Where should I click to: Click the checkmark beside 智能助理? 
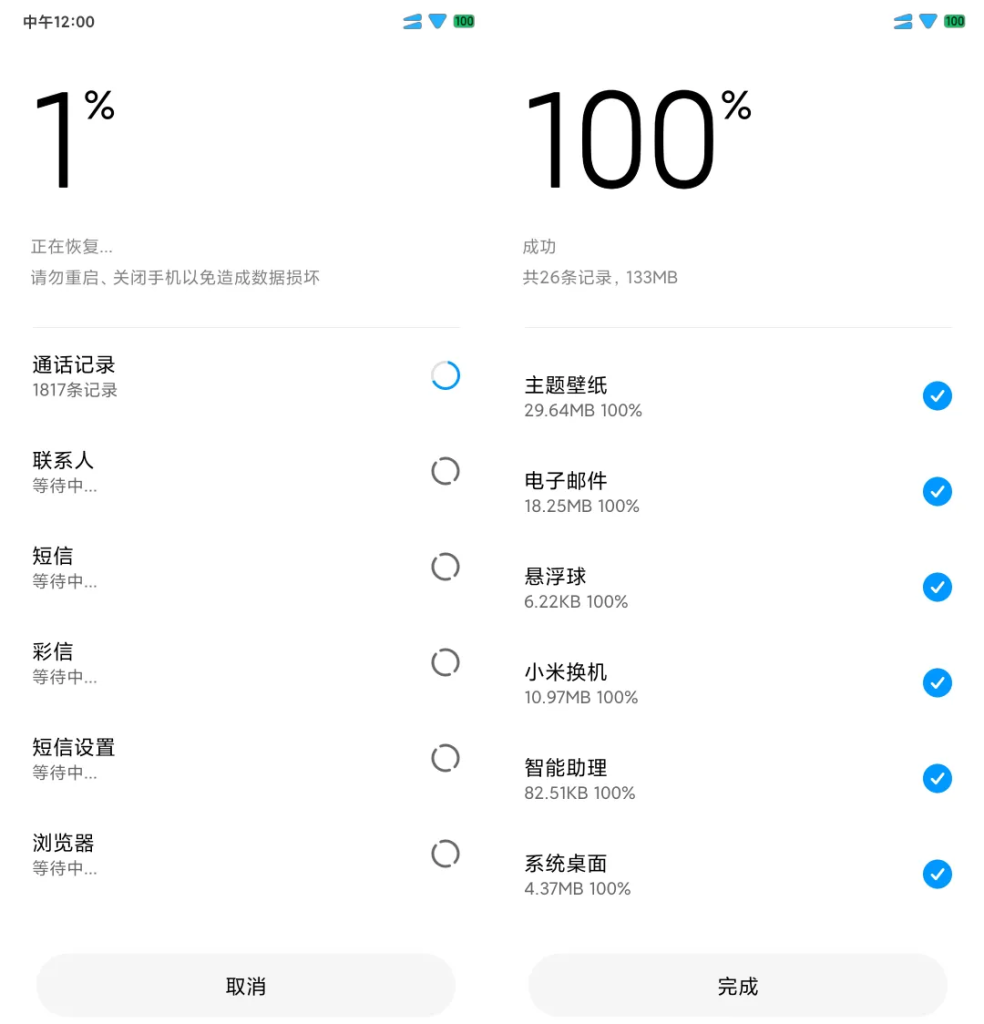click(x=937, y=778)
